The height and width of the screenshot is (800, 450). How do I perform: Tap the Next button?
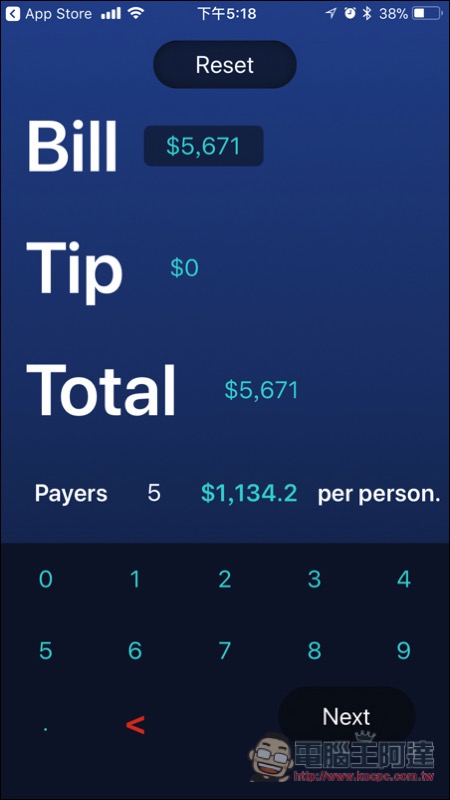point(346,717)
